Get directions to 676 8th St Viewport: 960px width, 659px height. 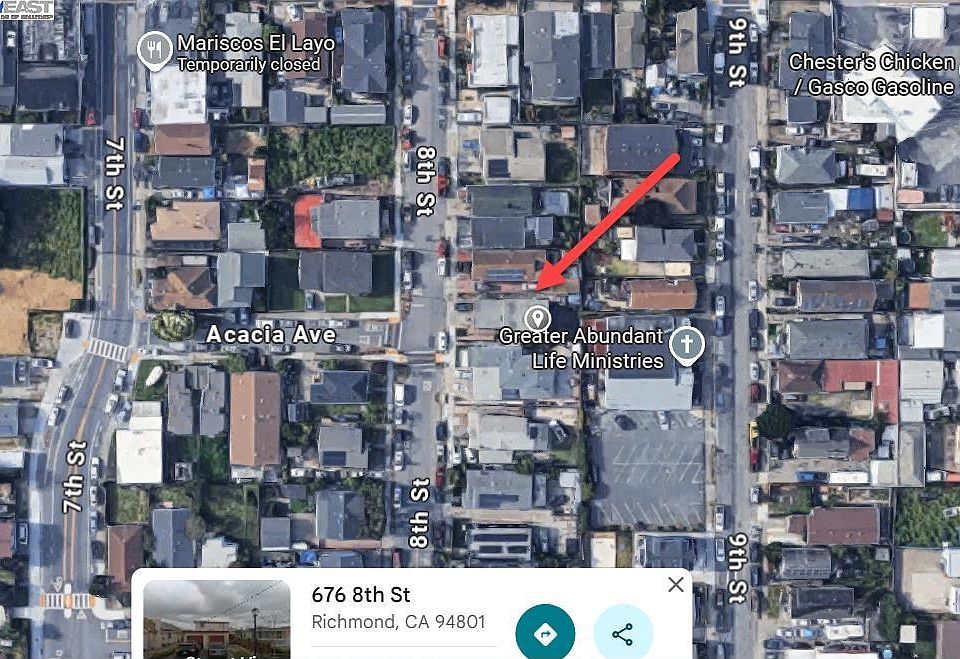(545, 633)
